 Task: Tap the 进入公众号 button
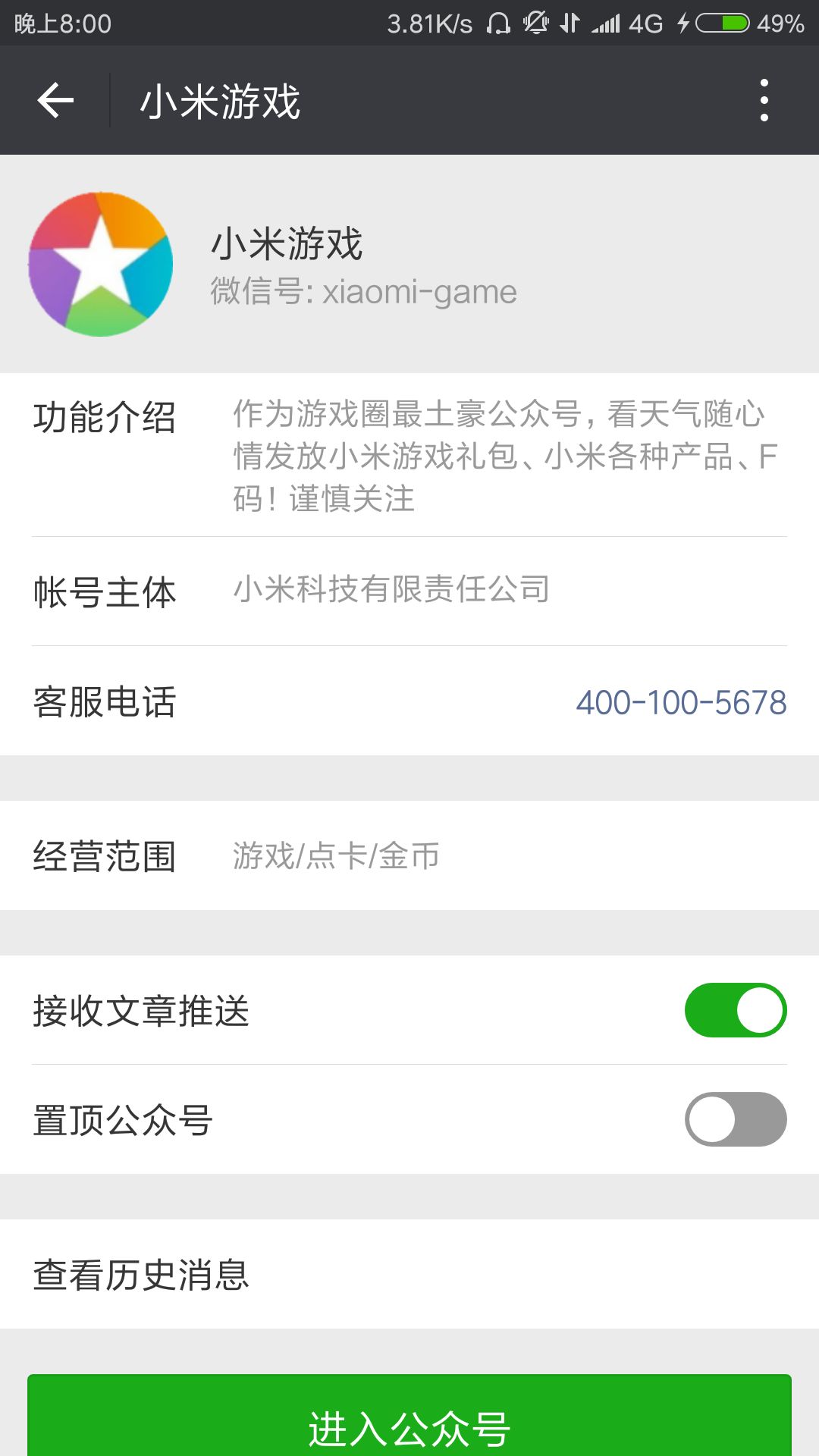[x=409, y=1417]
